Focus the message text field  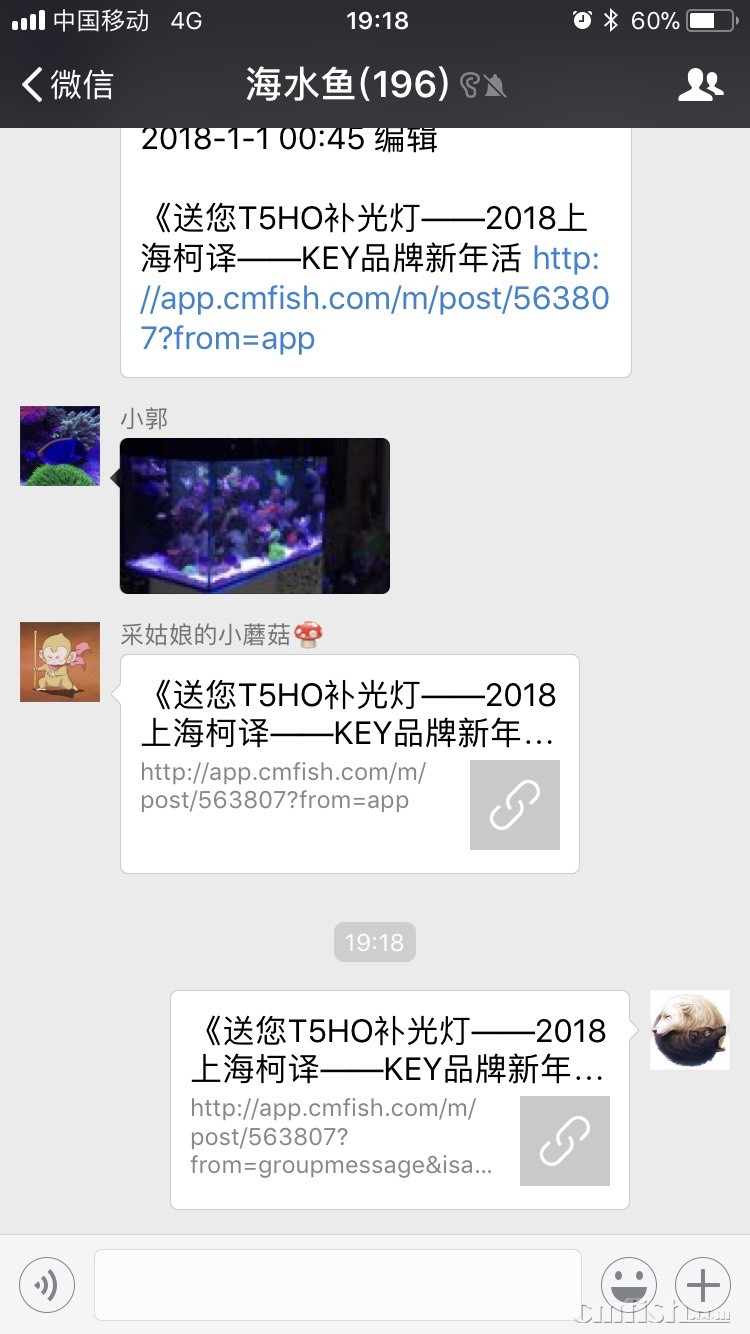[338, 1284]
